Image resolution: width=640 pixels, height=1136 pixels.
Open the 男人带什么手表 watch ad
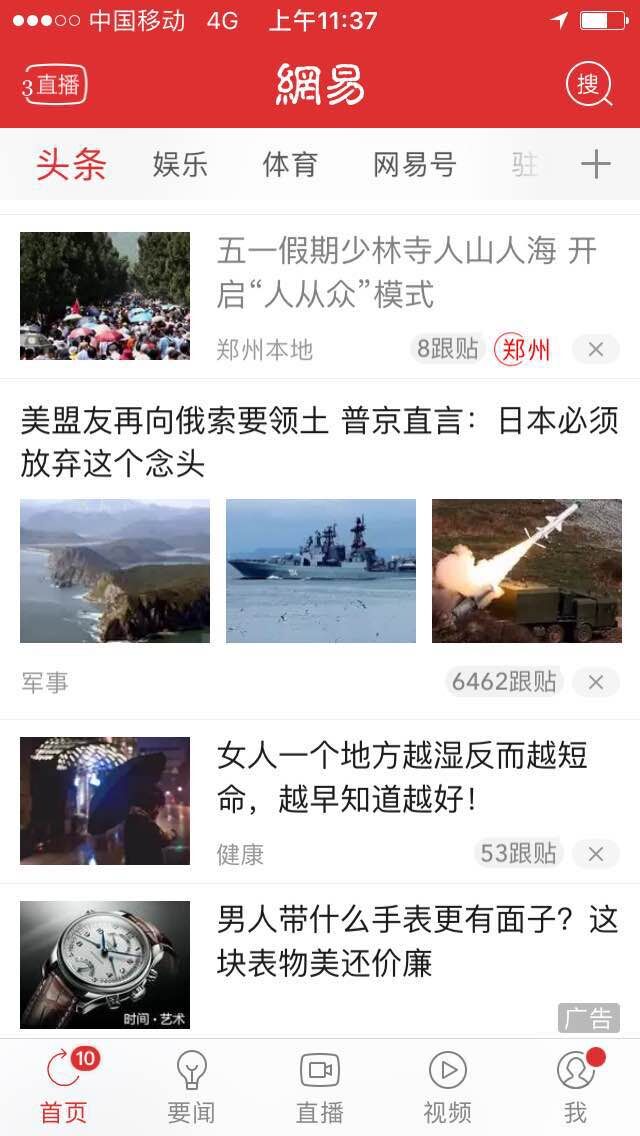(x=417, y=942)
